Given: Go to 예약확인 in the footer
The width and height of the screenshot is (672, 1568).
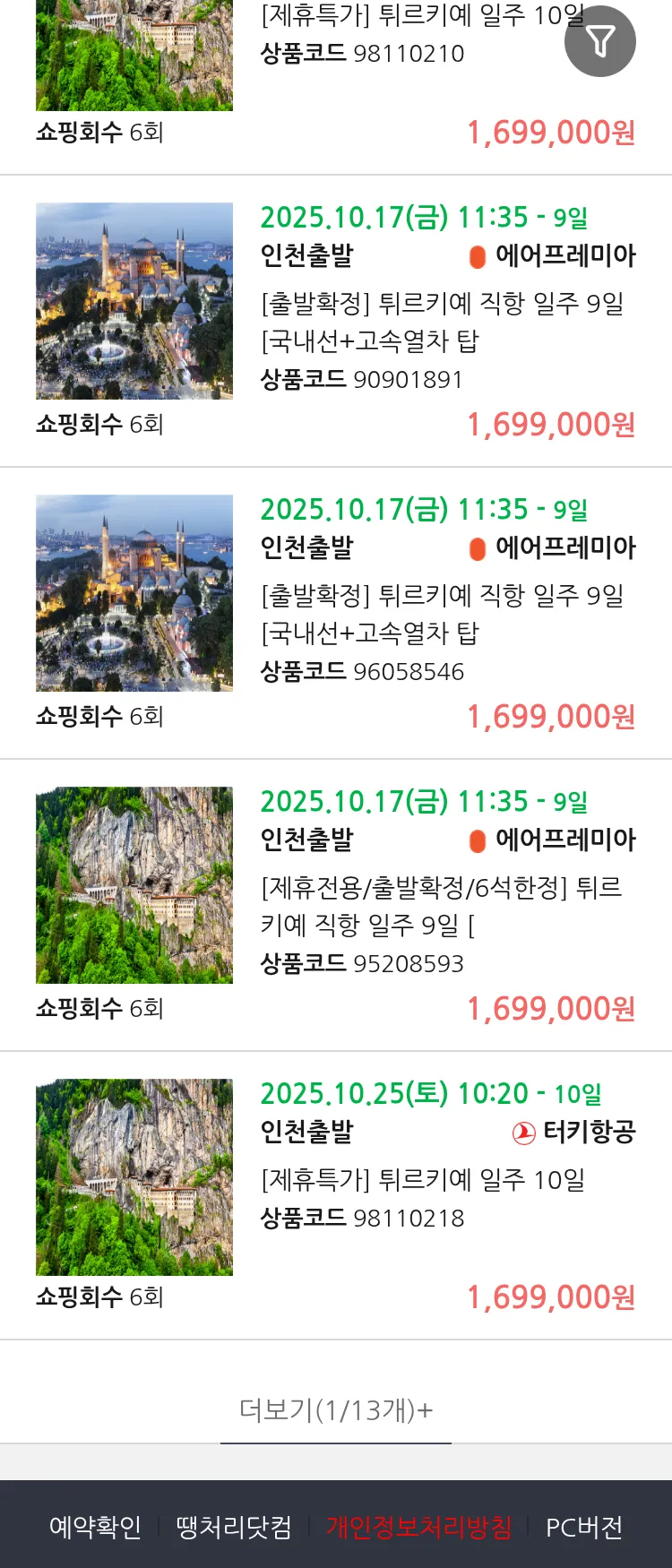Looking at the screenshot, I should (x=95, y=1527).
